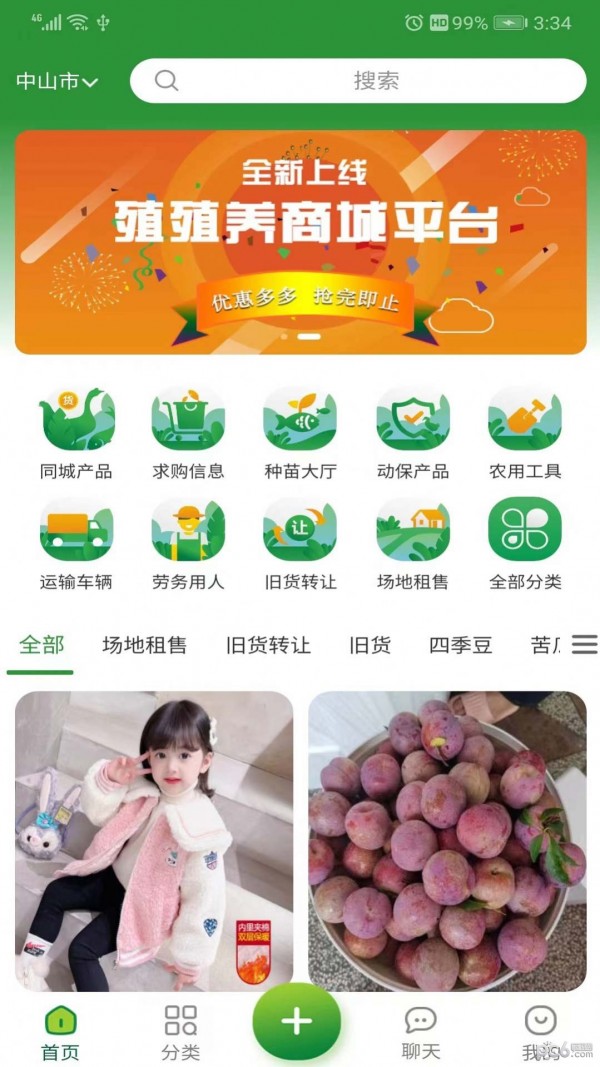This screenshot has width=600, height=1067.
Task: Expand the category list menu icon
Action: click(584, 645)
